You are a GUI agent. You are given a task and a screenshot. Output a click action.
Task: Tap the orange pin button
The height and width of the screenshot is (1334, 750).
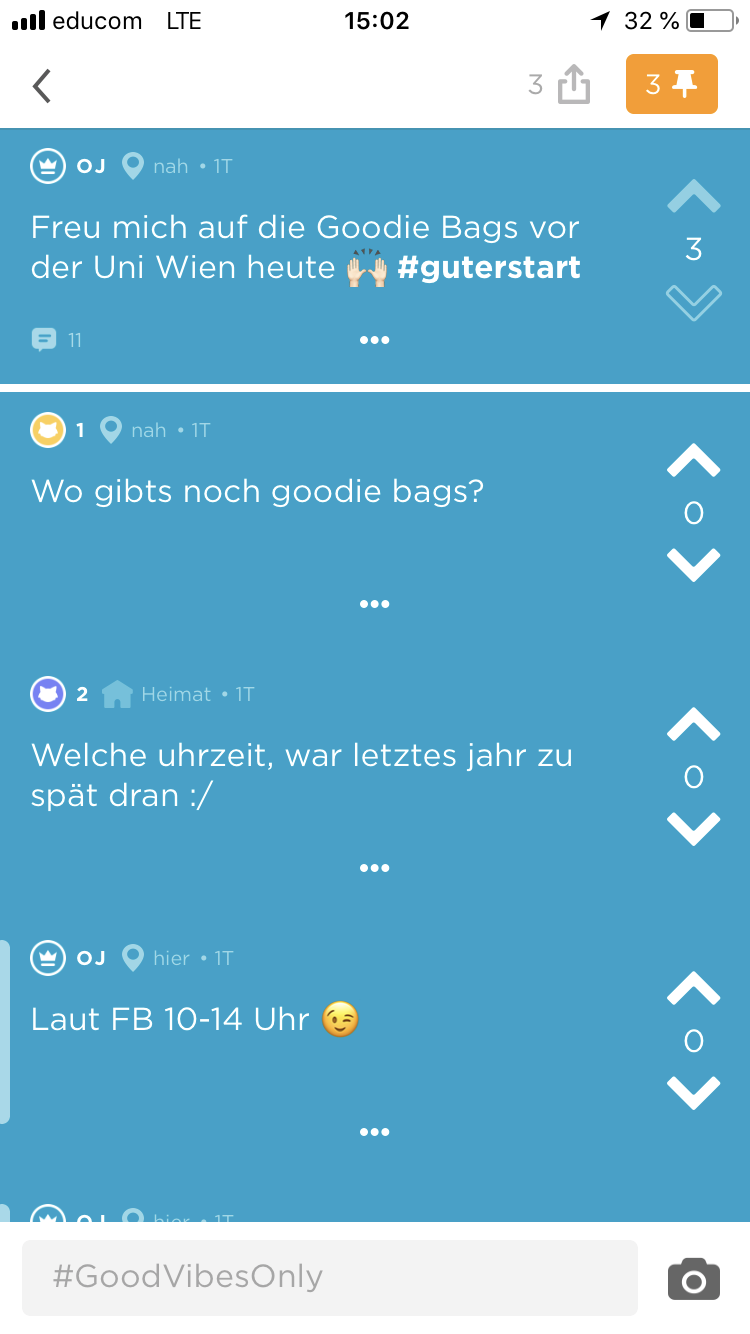click(671, 85)
